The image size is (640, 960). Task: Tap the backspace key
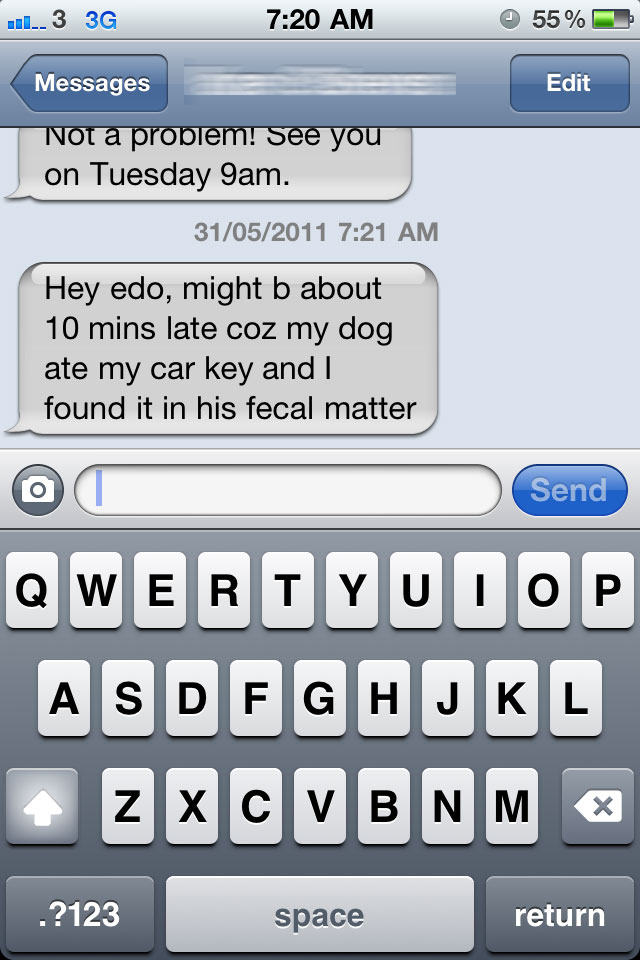coord(597,807)
